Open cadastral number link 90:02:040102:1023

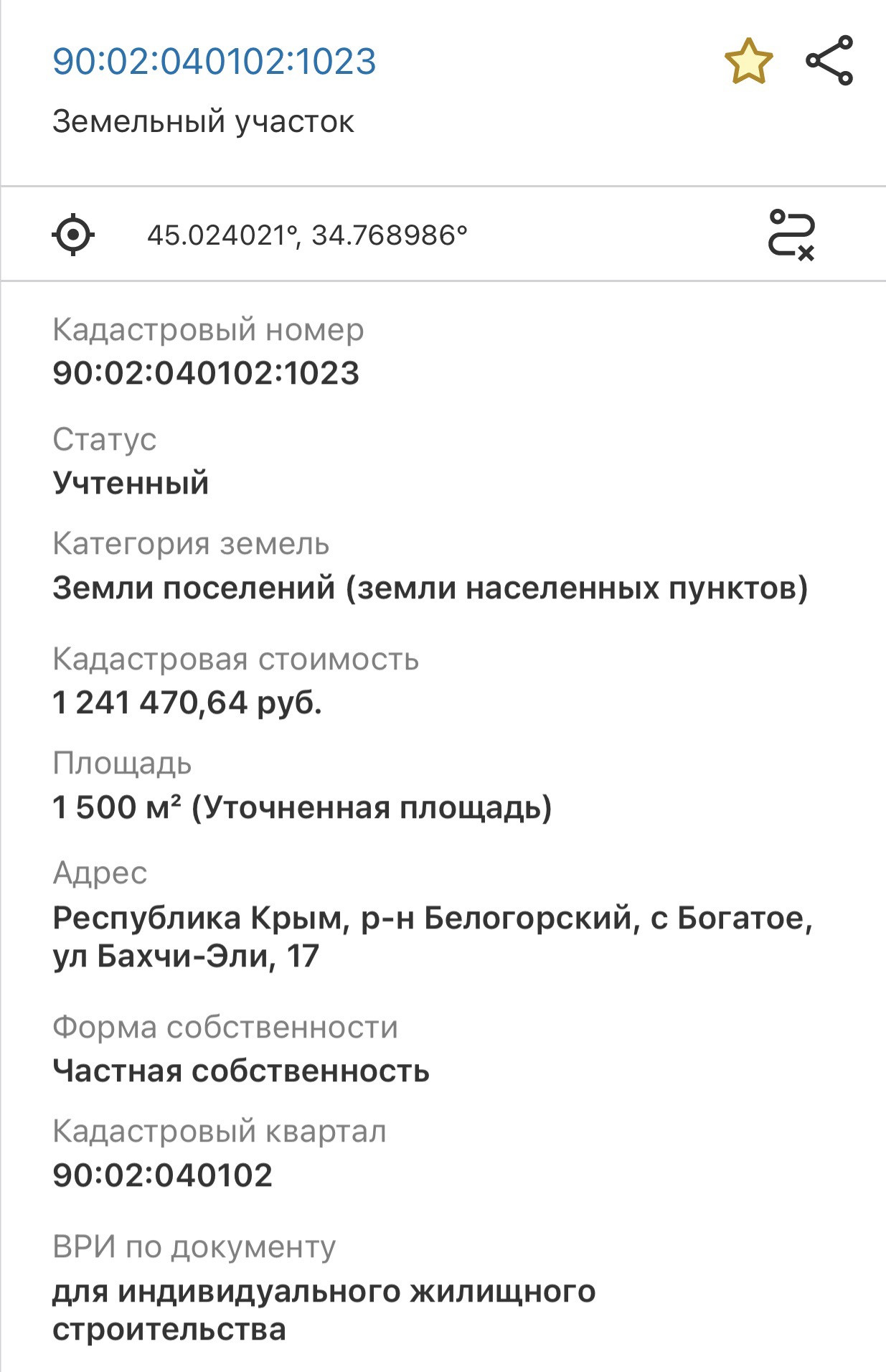point(215,62)
